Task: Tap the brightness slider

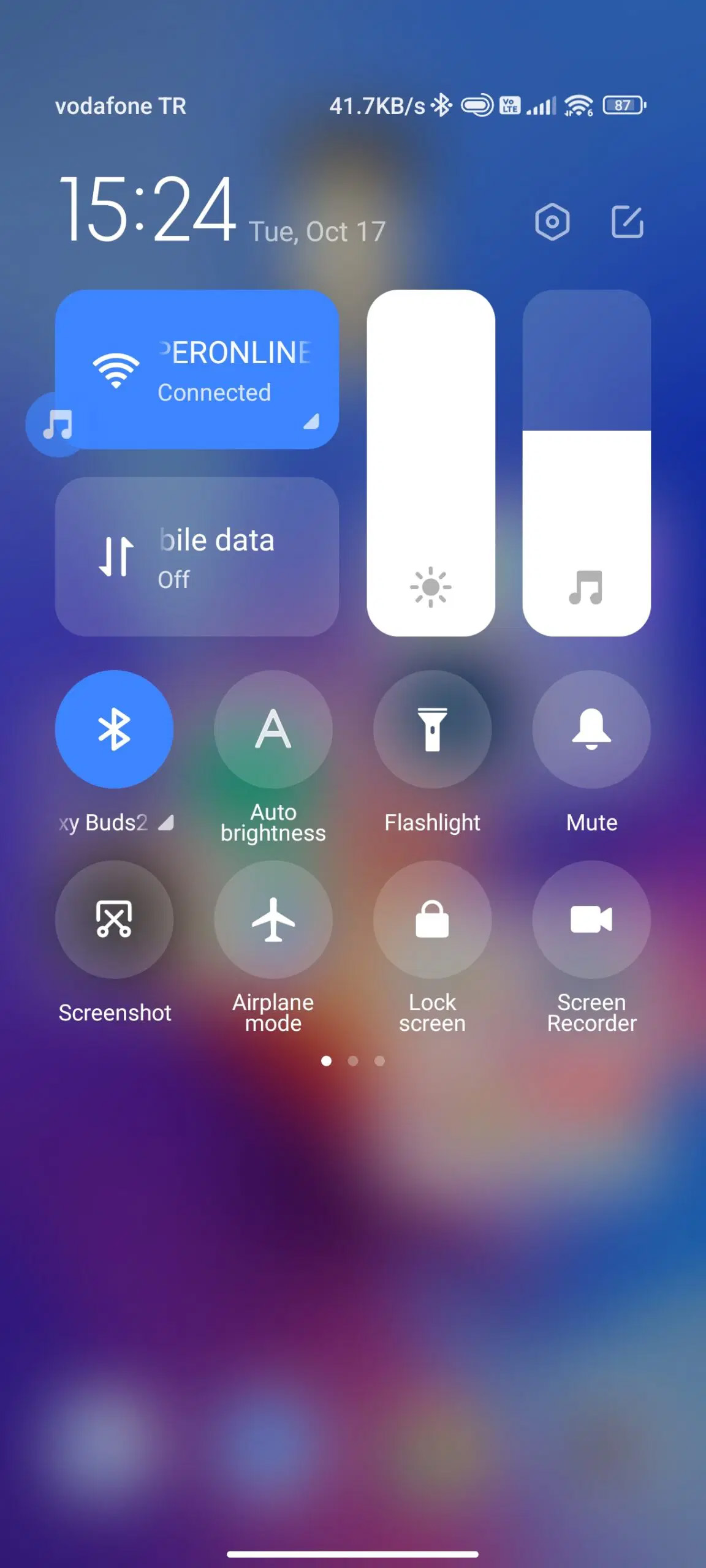Action: 431,462
